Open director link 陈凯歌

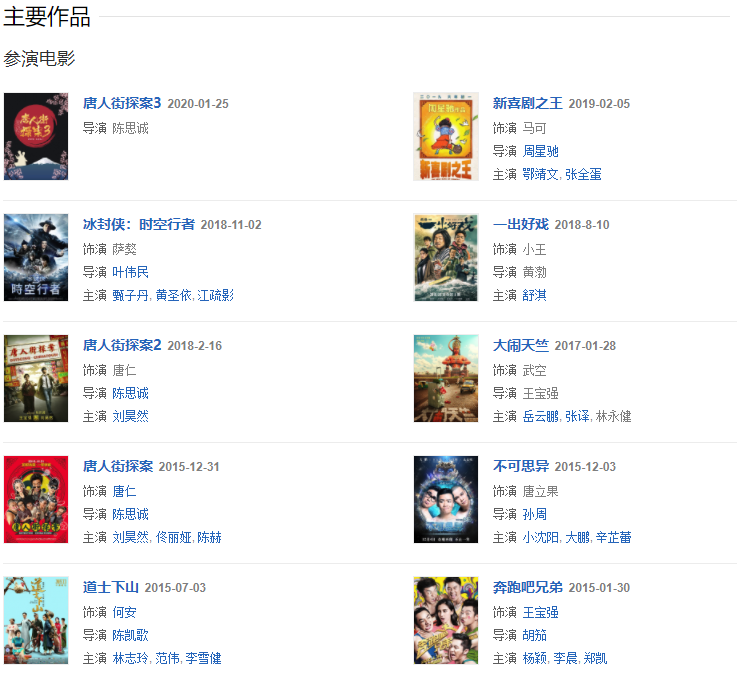click(130, 635)
